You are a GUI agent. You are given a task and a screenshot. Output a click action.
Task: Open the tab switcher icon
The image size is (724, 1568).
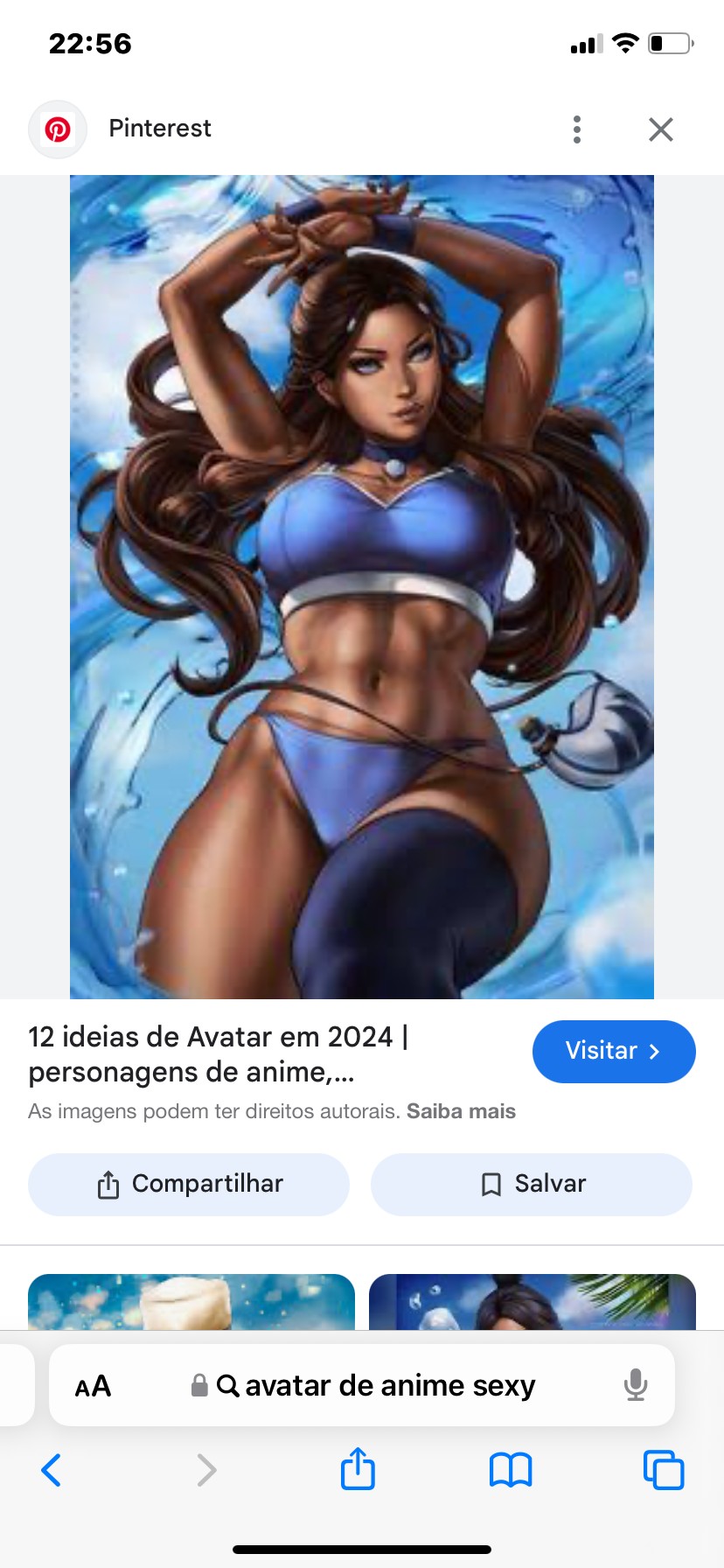664,1470
